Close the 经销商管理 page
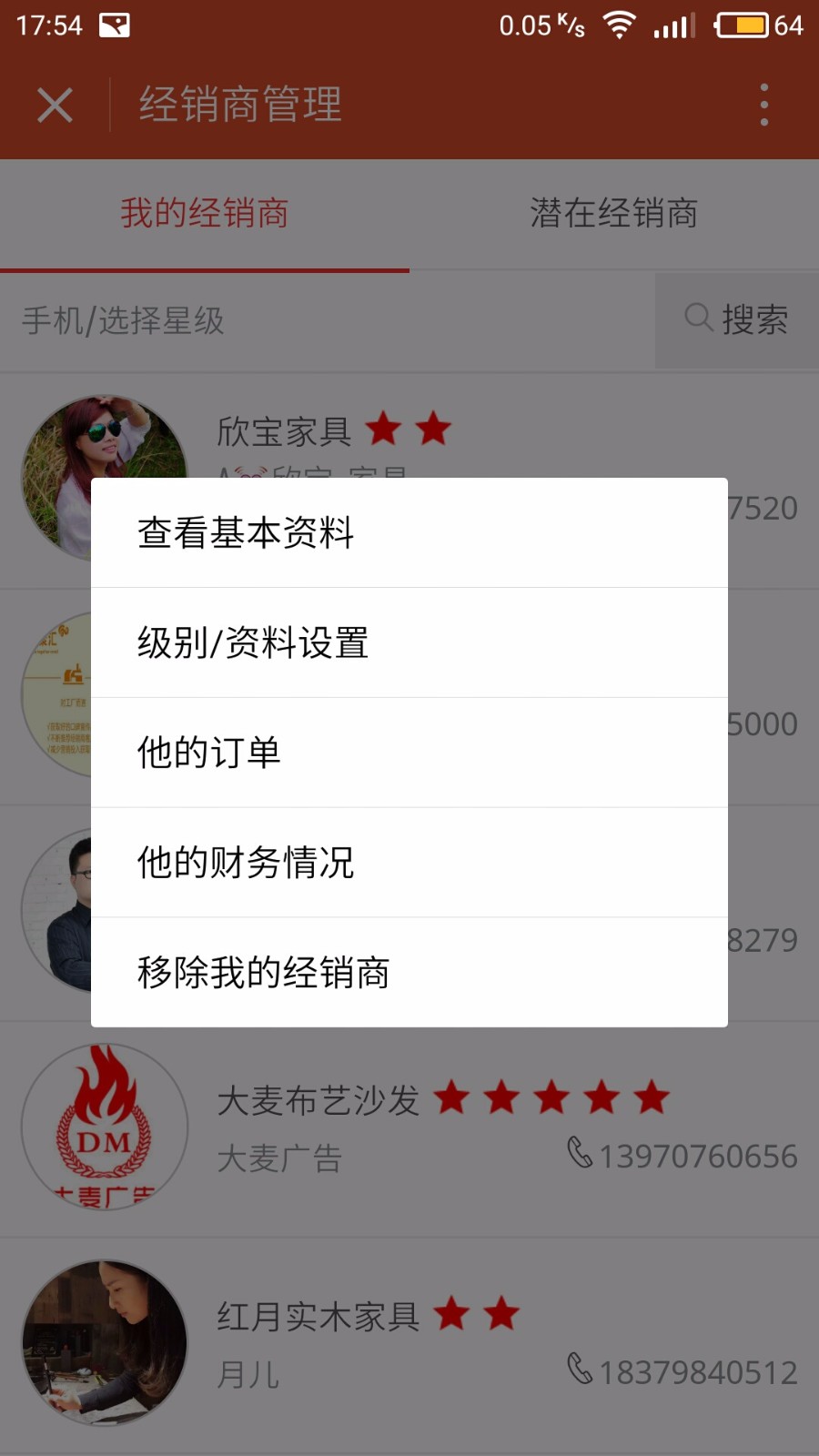The width and height of the screenshot is (819, 1456). (56, 105)
